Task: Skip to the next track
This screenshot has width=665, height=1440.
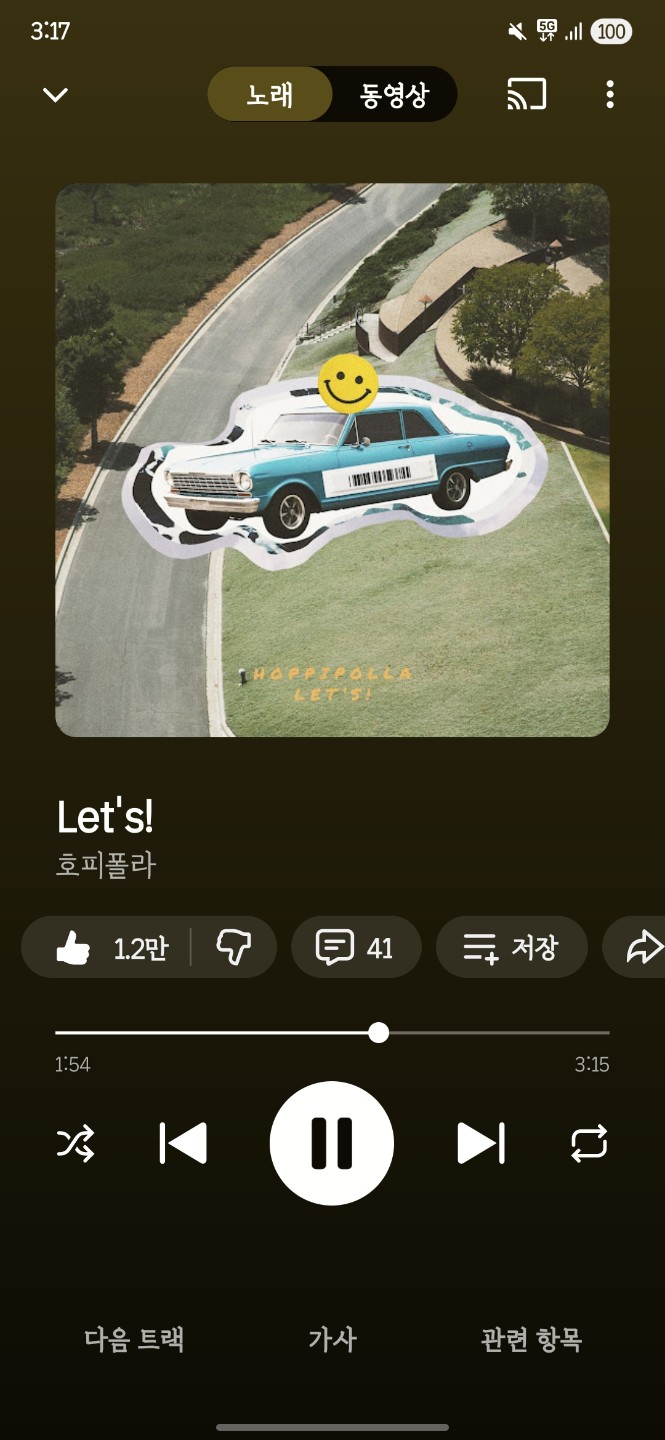Action: click(480, 1143)
